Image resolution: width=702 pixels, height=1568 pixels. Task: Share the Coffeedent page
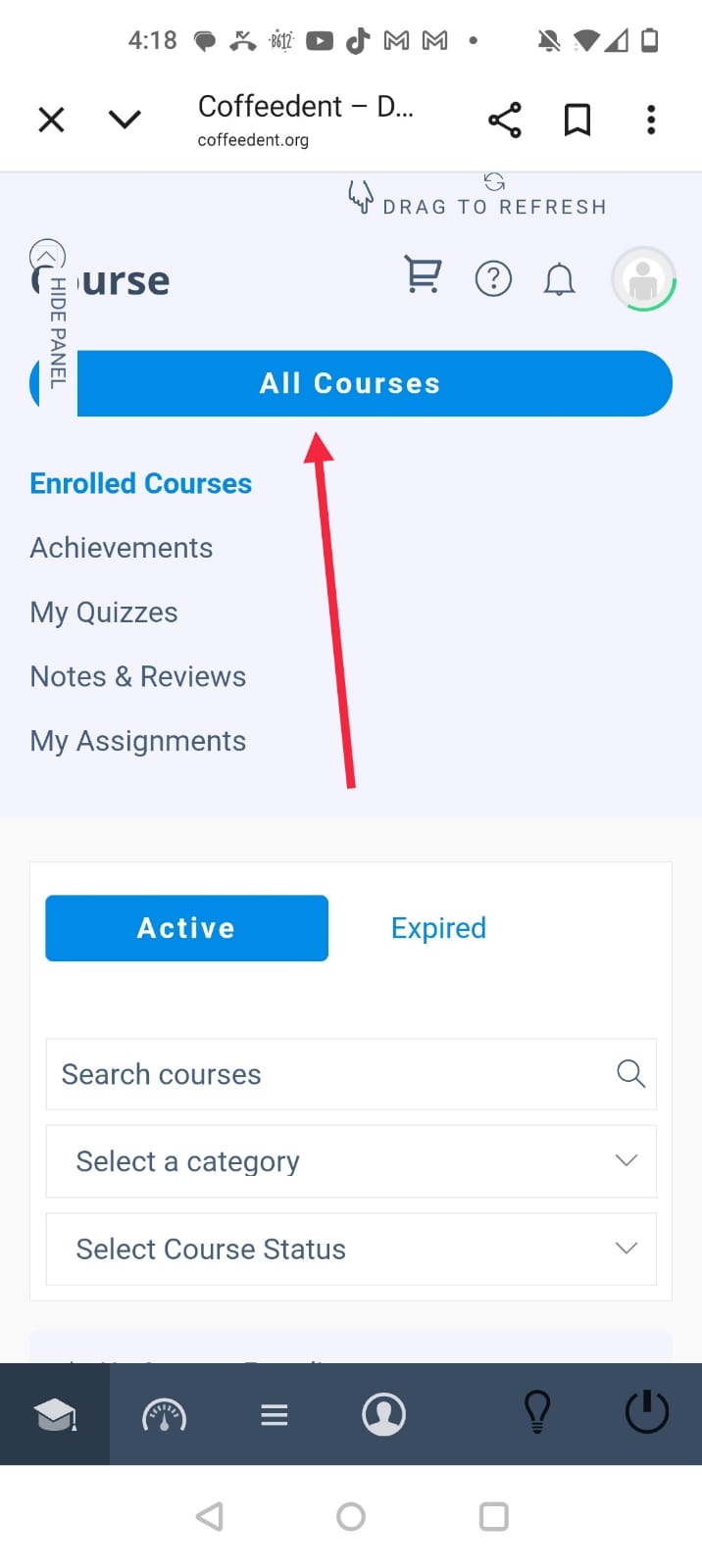coord(504,120)
